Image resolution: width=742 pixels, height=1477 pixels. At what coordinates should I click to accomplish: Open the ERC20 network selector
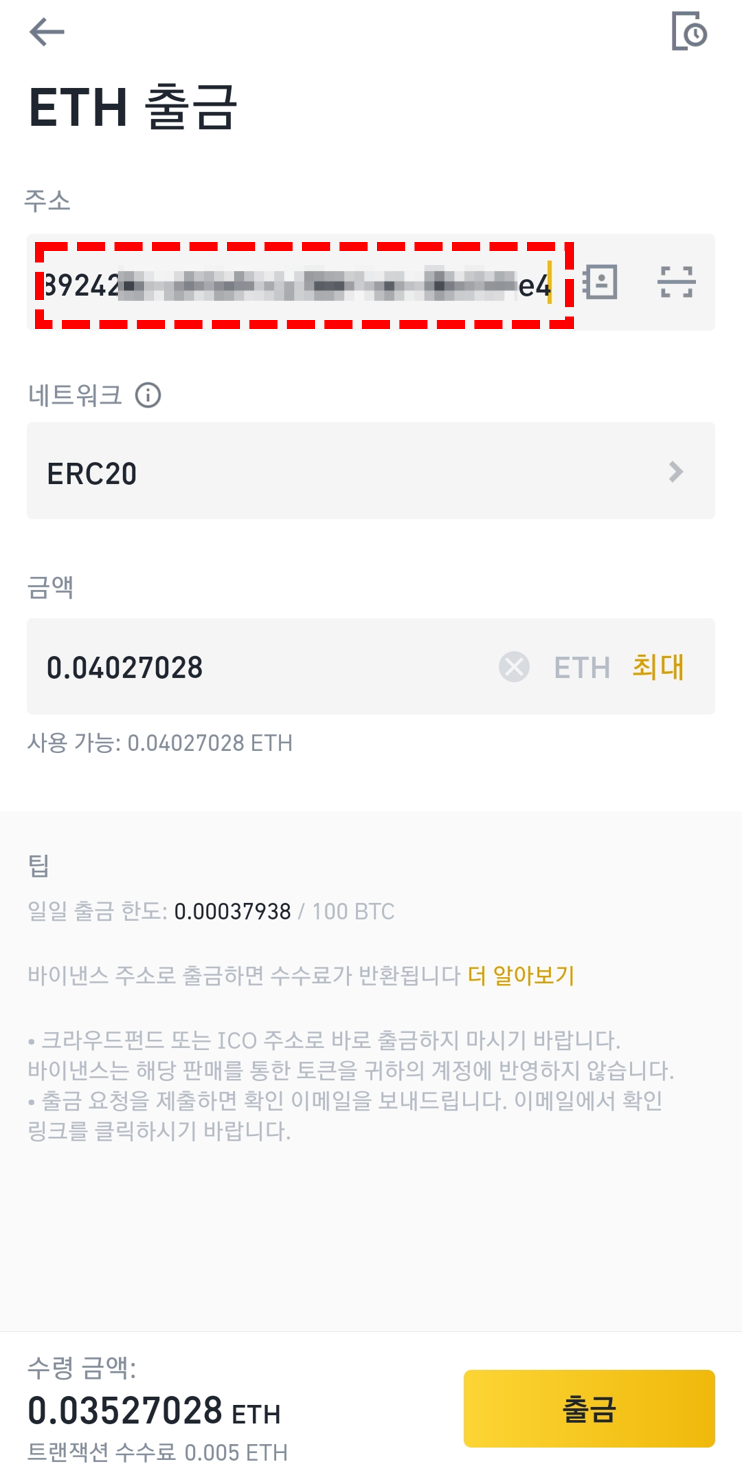371,471
